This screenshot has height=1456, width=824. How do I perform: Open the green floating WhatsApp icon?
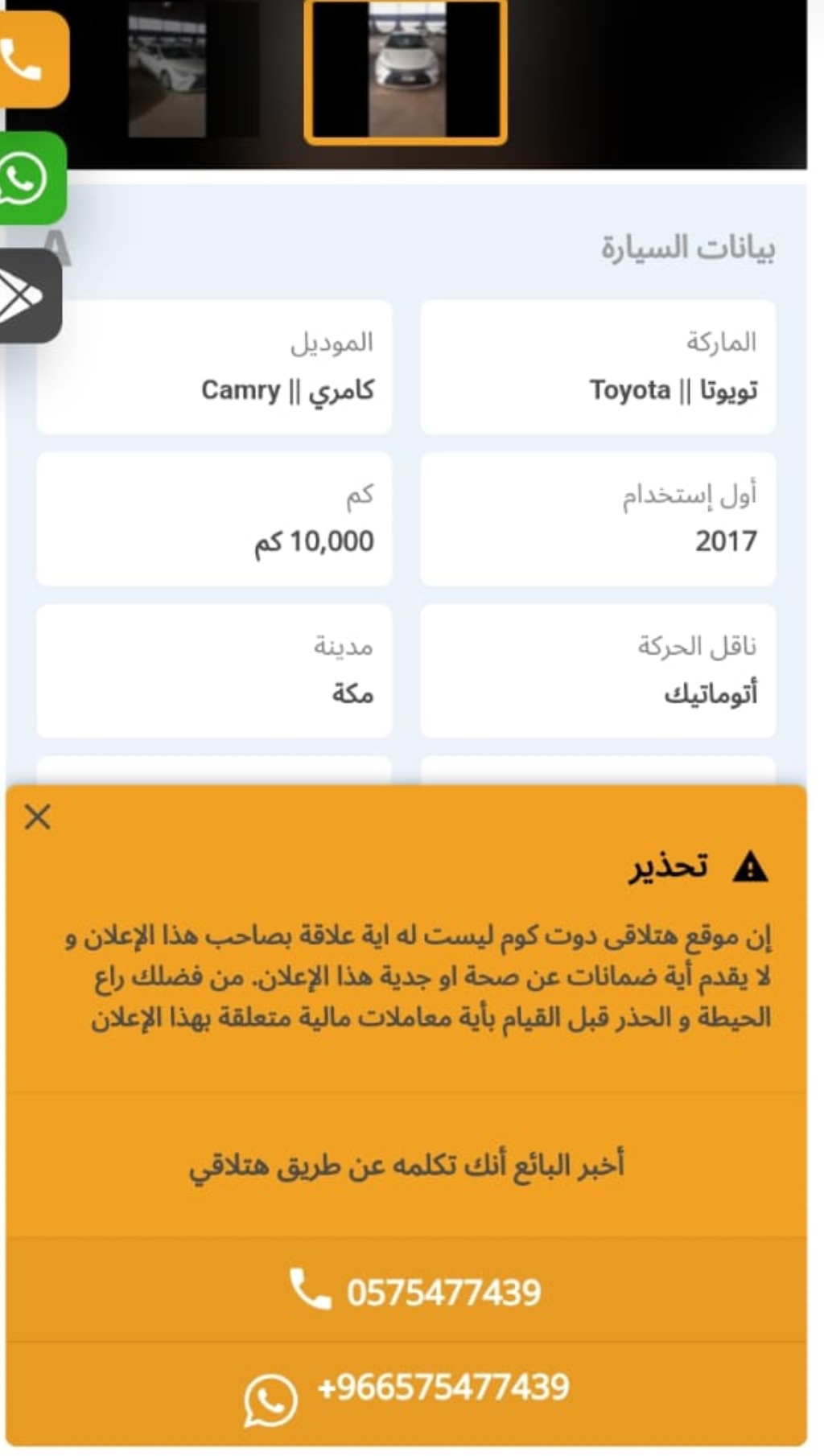[x=29, y=179]
